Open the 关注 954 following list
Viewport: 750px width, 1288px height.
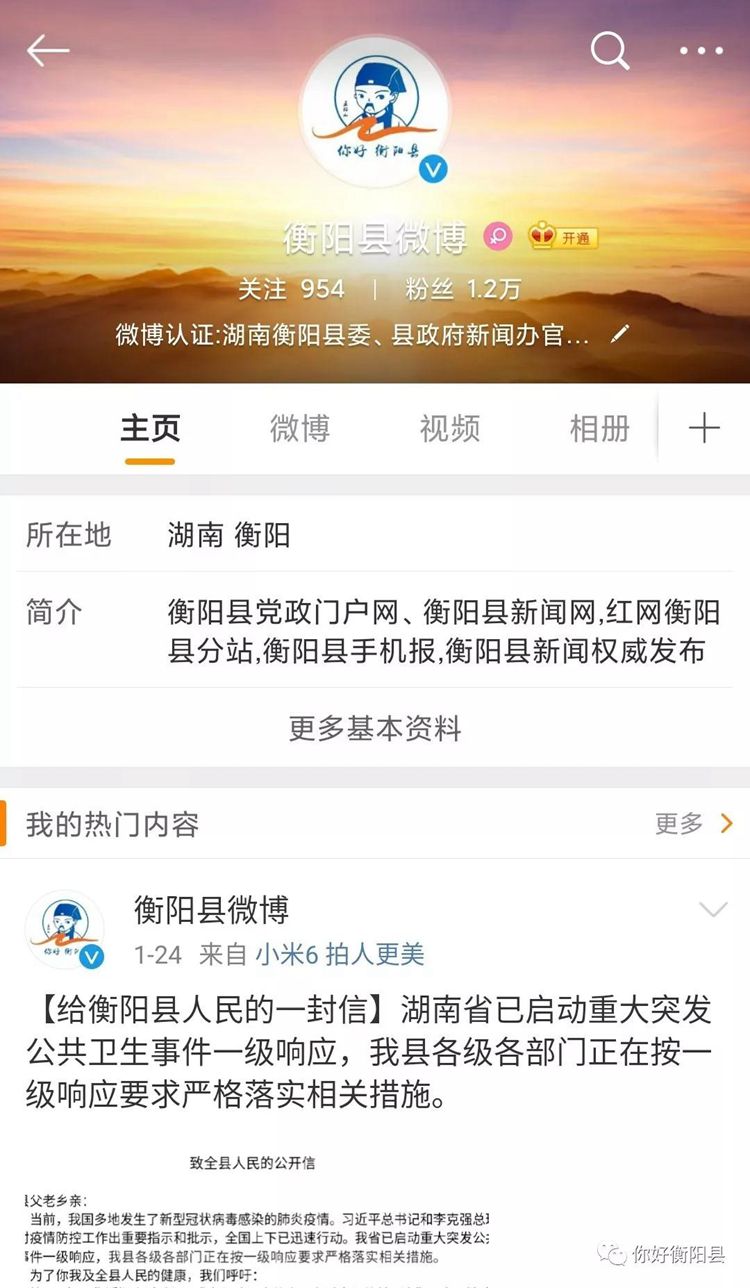point(291,289)
